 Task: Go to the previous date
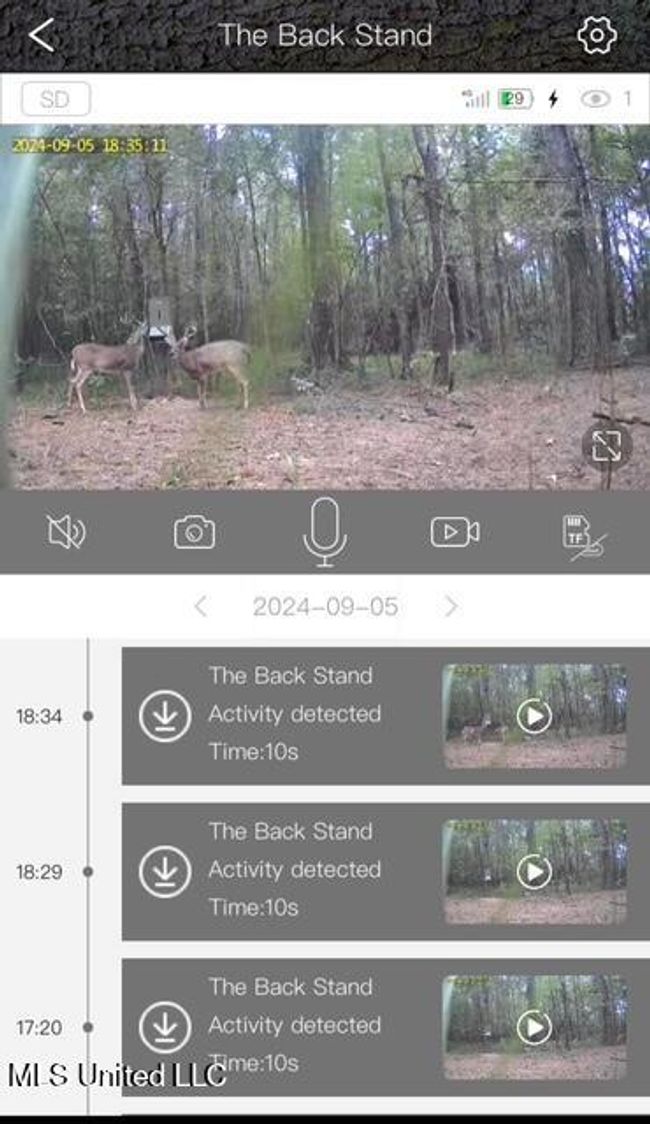click(x=201, y=606)
